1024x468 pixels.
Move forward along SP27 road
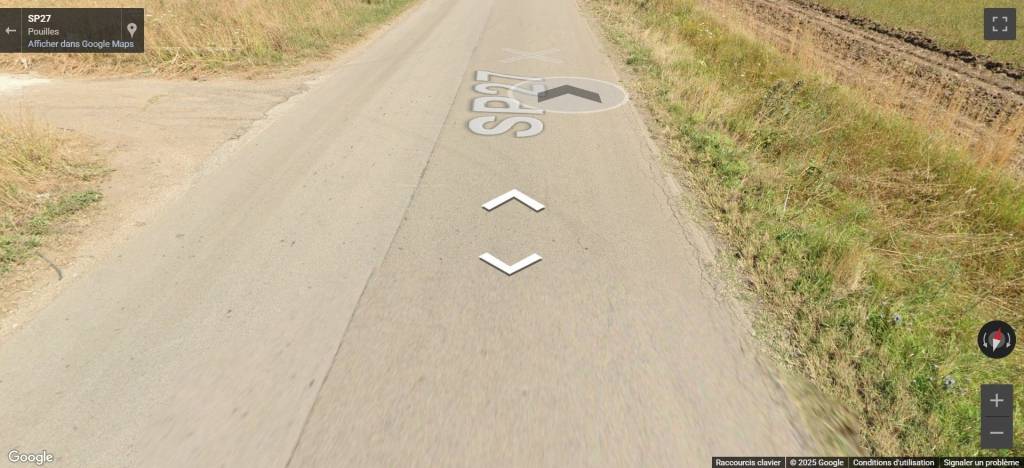pos(513,200)
